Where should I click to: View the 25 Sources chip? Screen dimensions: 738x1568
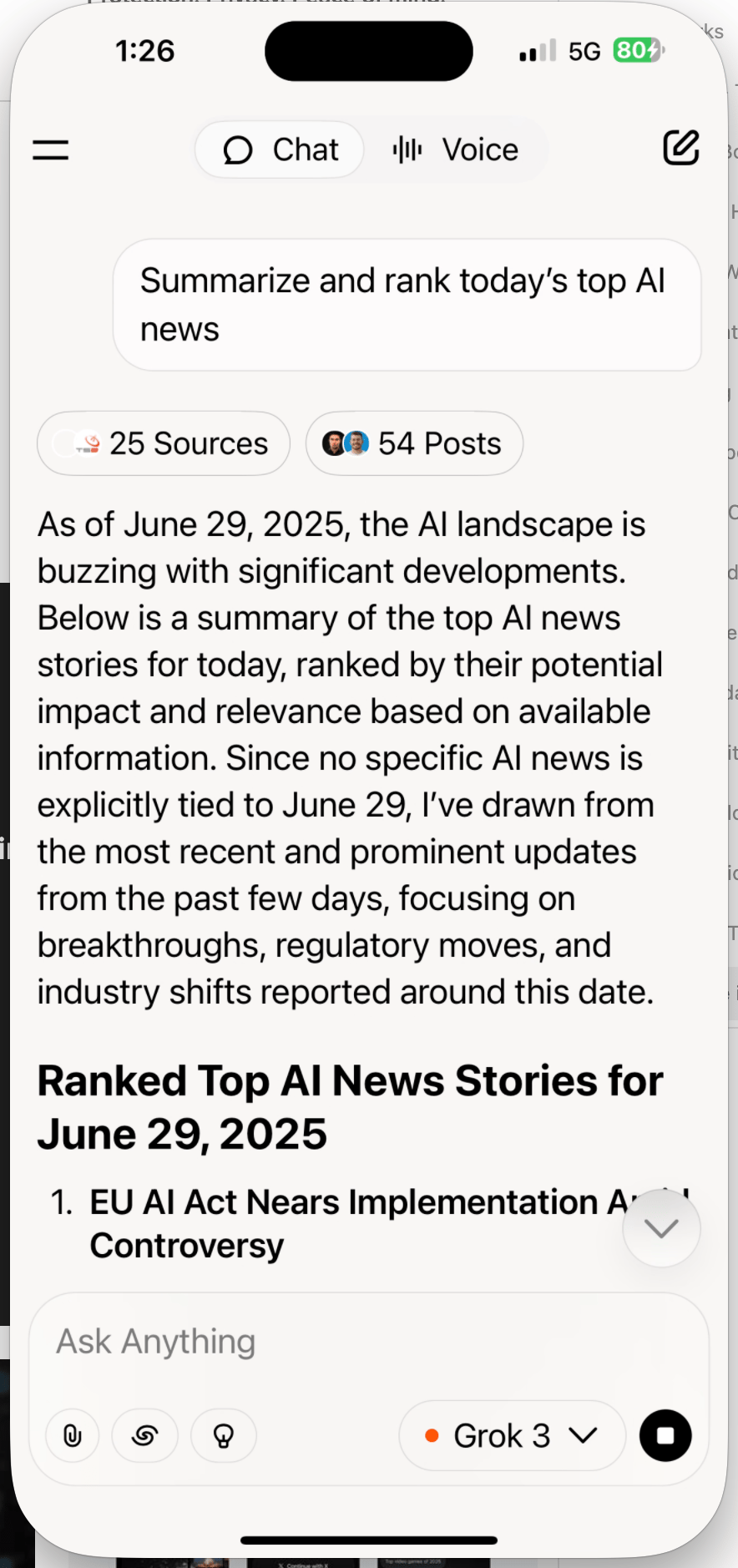pyautogui.click(x=164, y=443)
